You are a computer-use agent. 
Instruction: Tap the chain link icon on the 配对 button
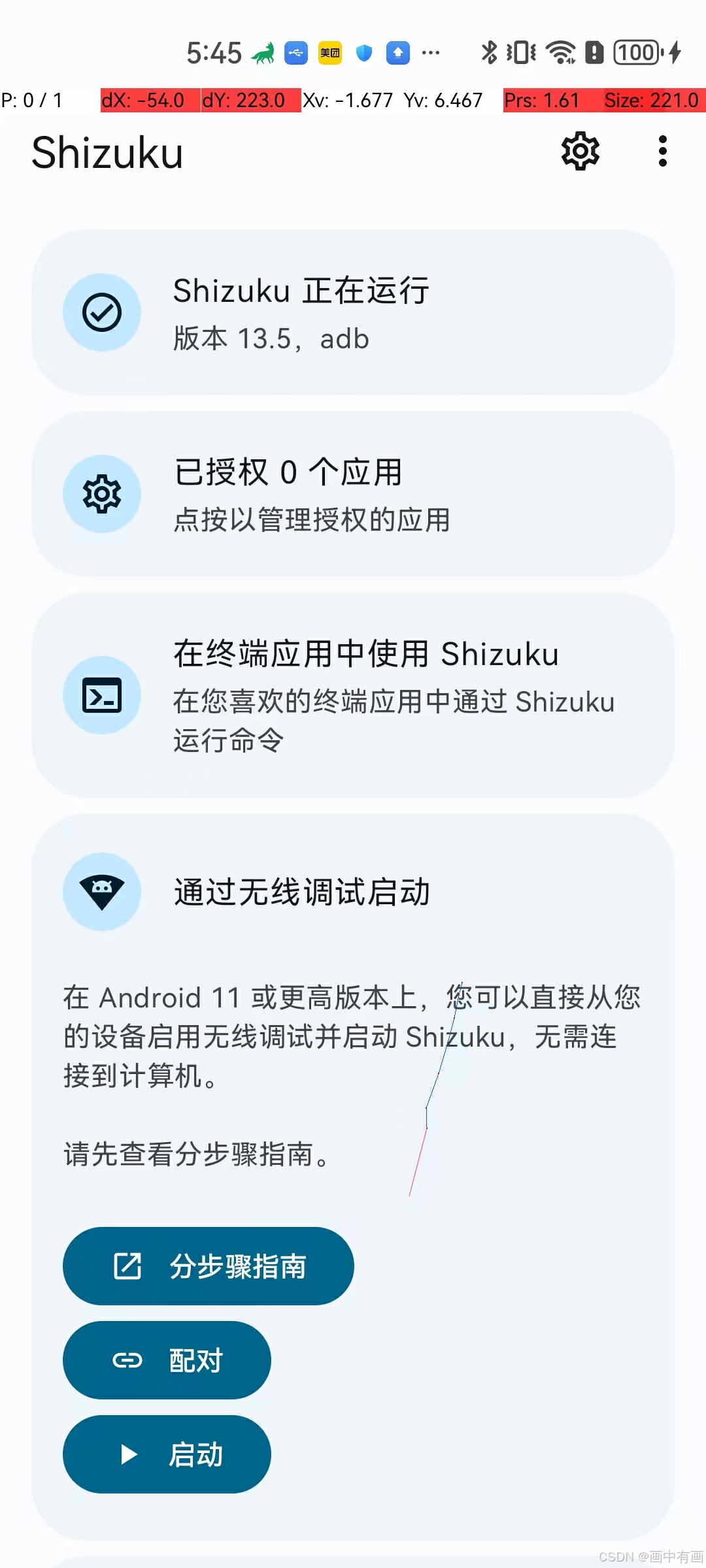click(x=129, y=1360)
